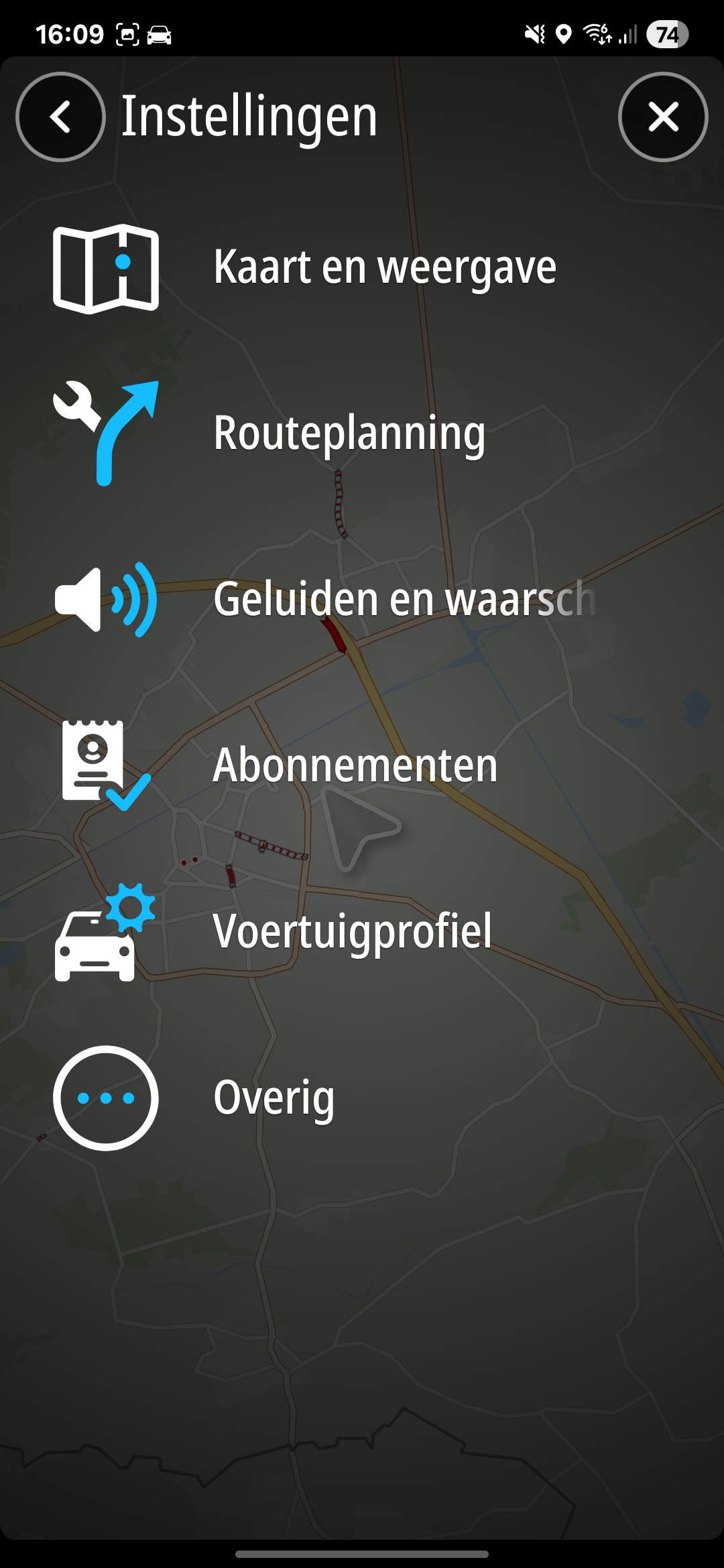
Task: Close the Instellingen screen
Action: tap(662, 117)
